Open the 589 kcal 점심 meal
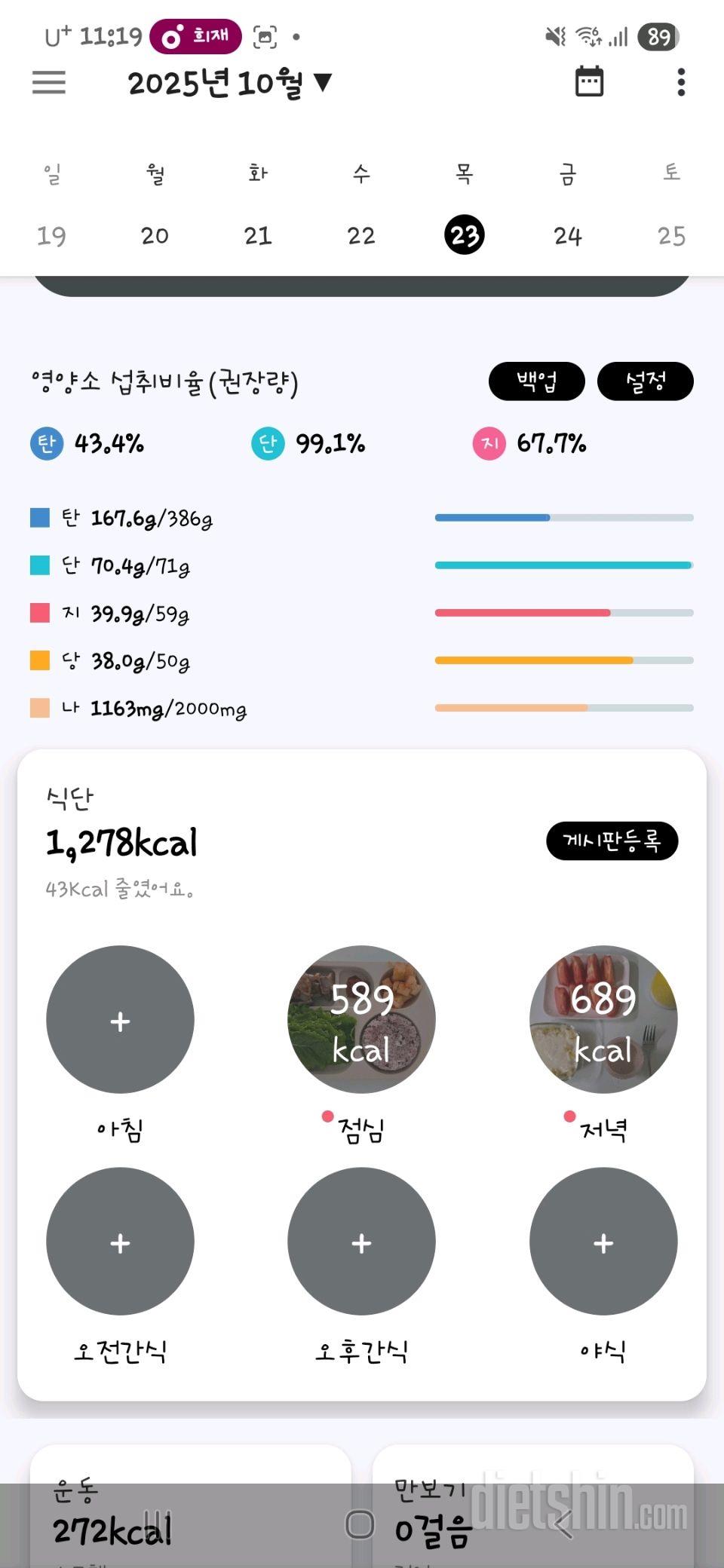The image size is (724, 1568). click(x=361, y=1020)
